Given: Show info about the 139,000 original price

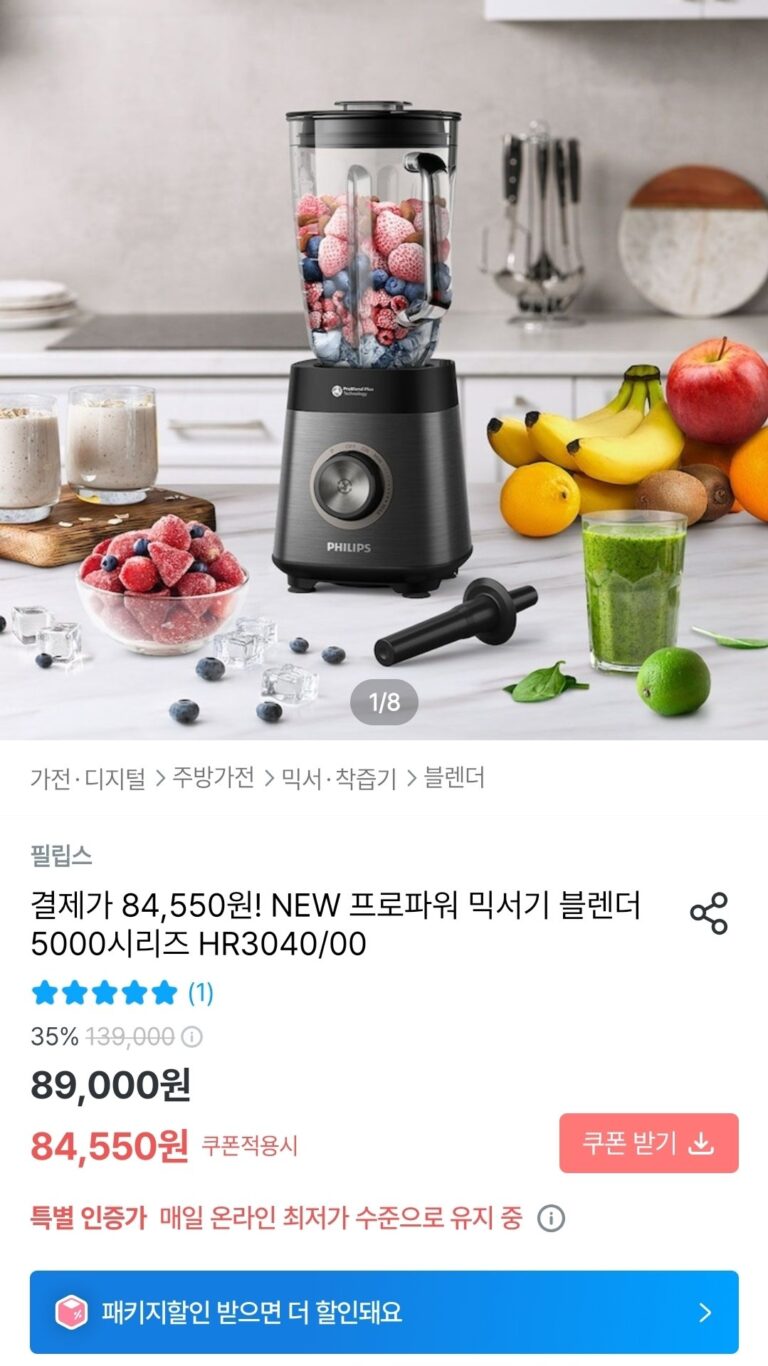Looking at the screenshot, I should pyautogui.click(x=192, y=1037).
